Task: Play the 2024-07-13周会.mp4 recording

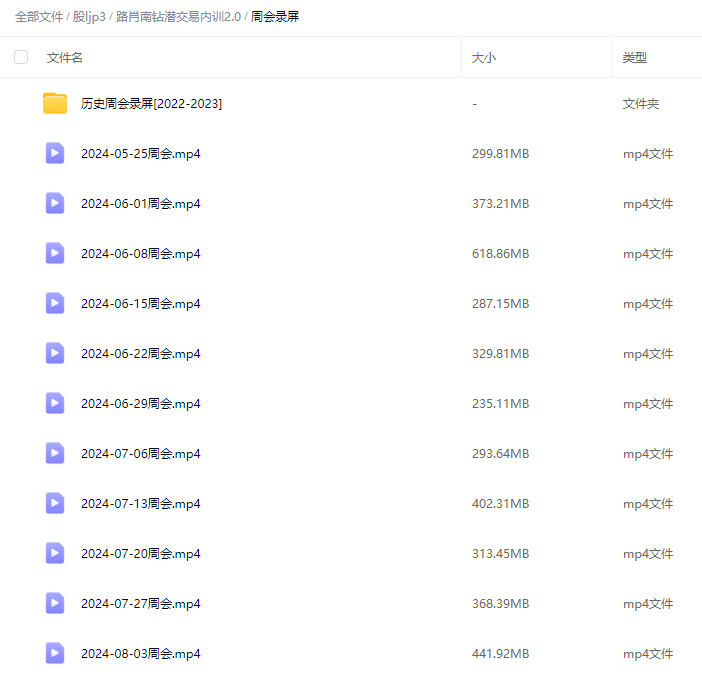Action: (140, 504)
